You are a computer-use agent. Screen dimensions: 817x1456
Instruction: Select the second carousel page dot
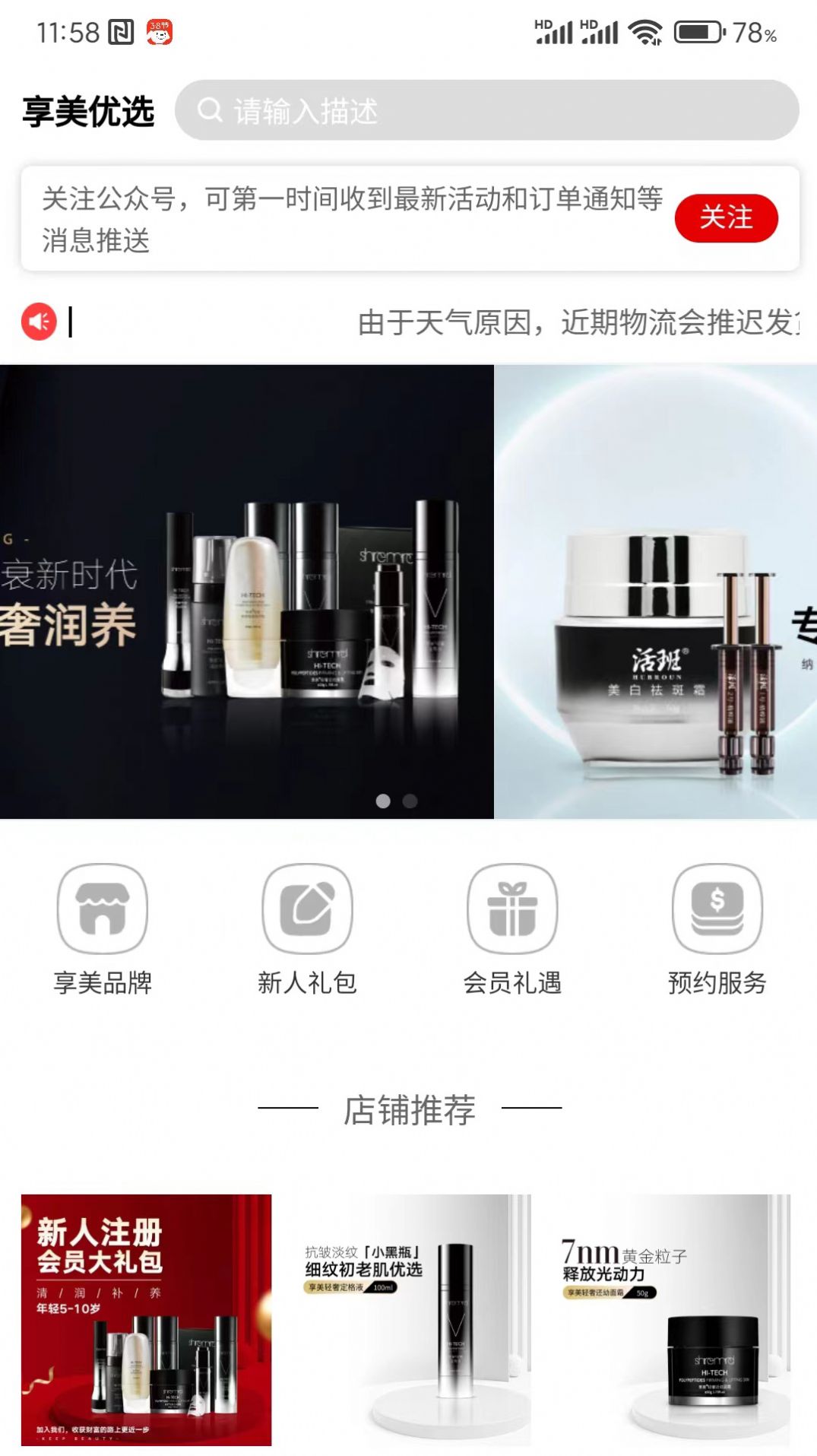410,801
